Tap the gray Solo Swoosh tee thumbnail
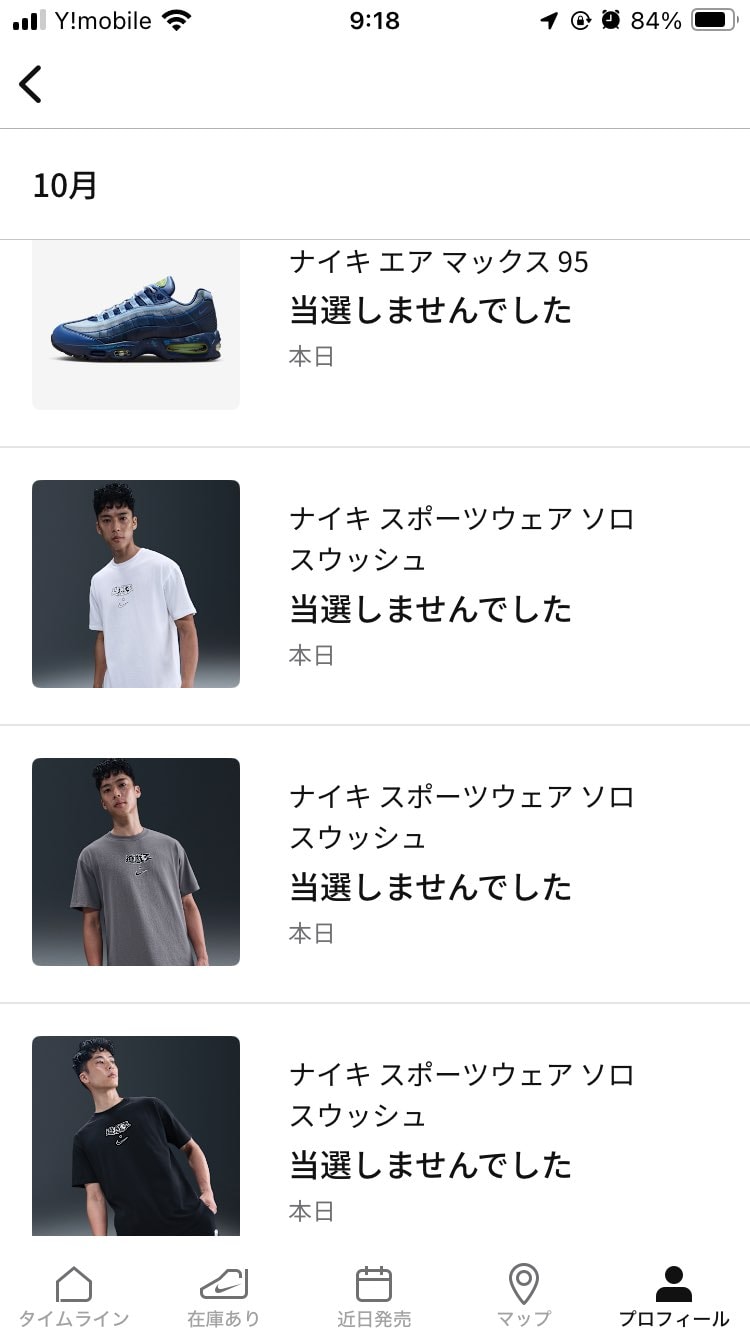 pyautogui.click(x=136, y=862)
